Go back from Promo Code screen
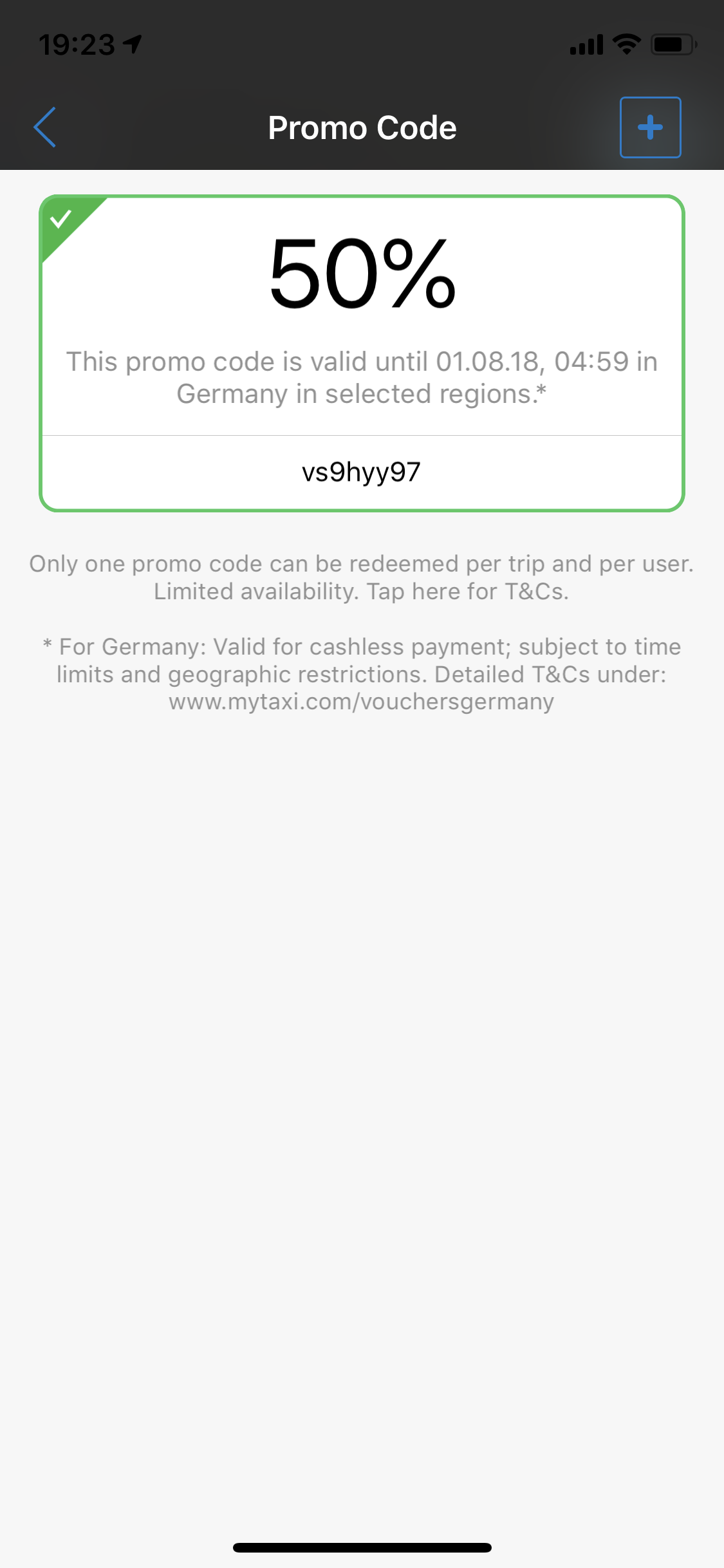The width and height of the screenshot is (724, 1568). click(45, 127)
